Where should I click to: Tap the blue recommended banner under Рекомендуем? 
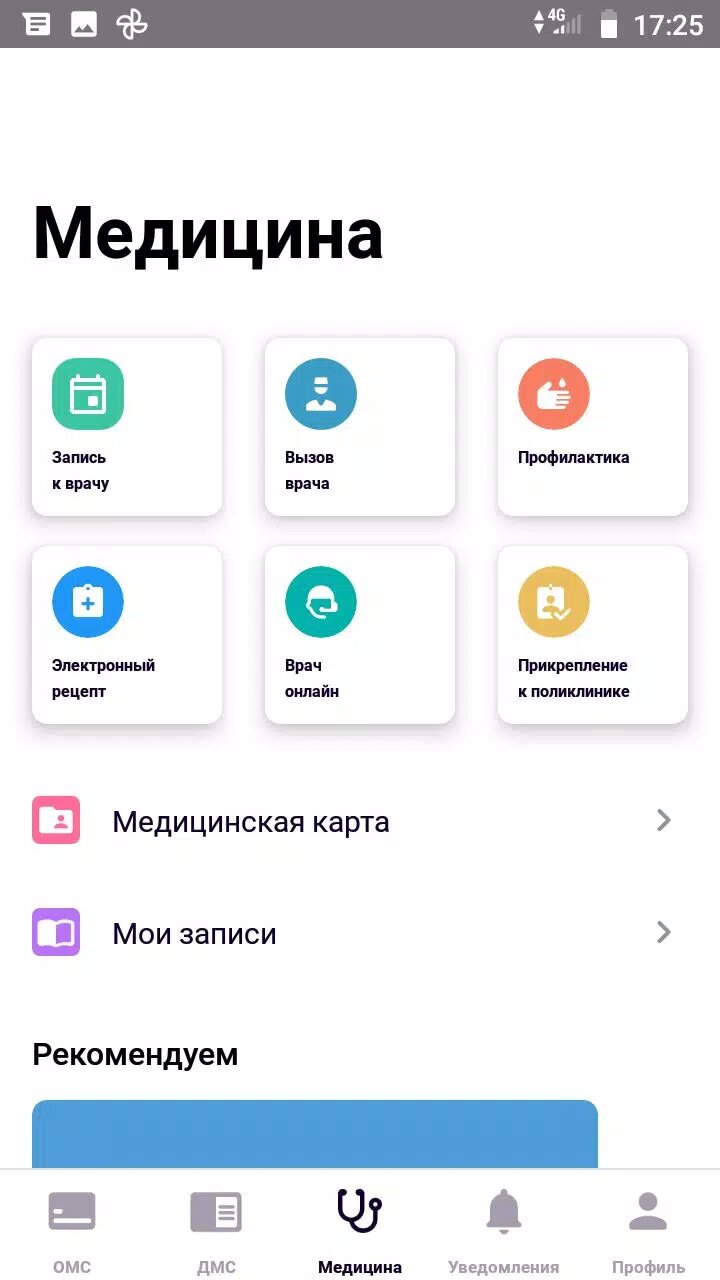click(315, 1134)
